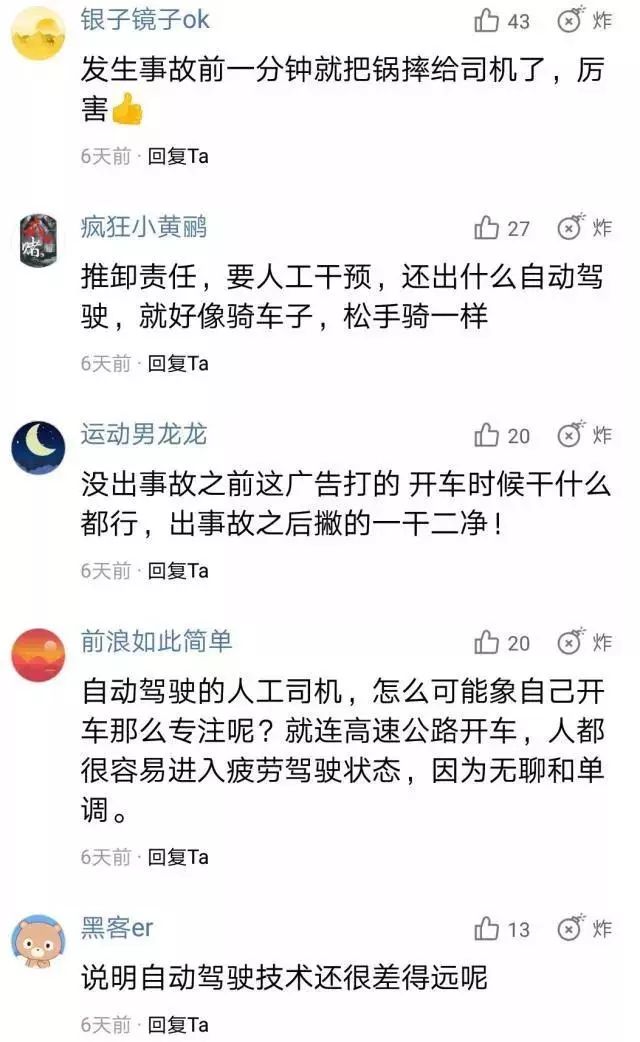Like 运动男龙龙's comment
The width and height of the screenshot is (640, 1042).
(488, 435)
